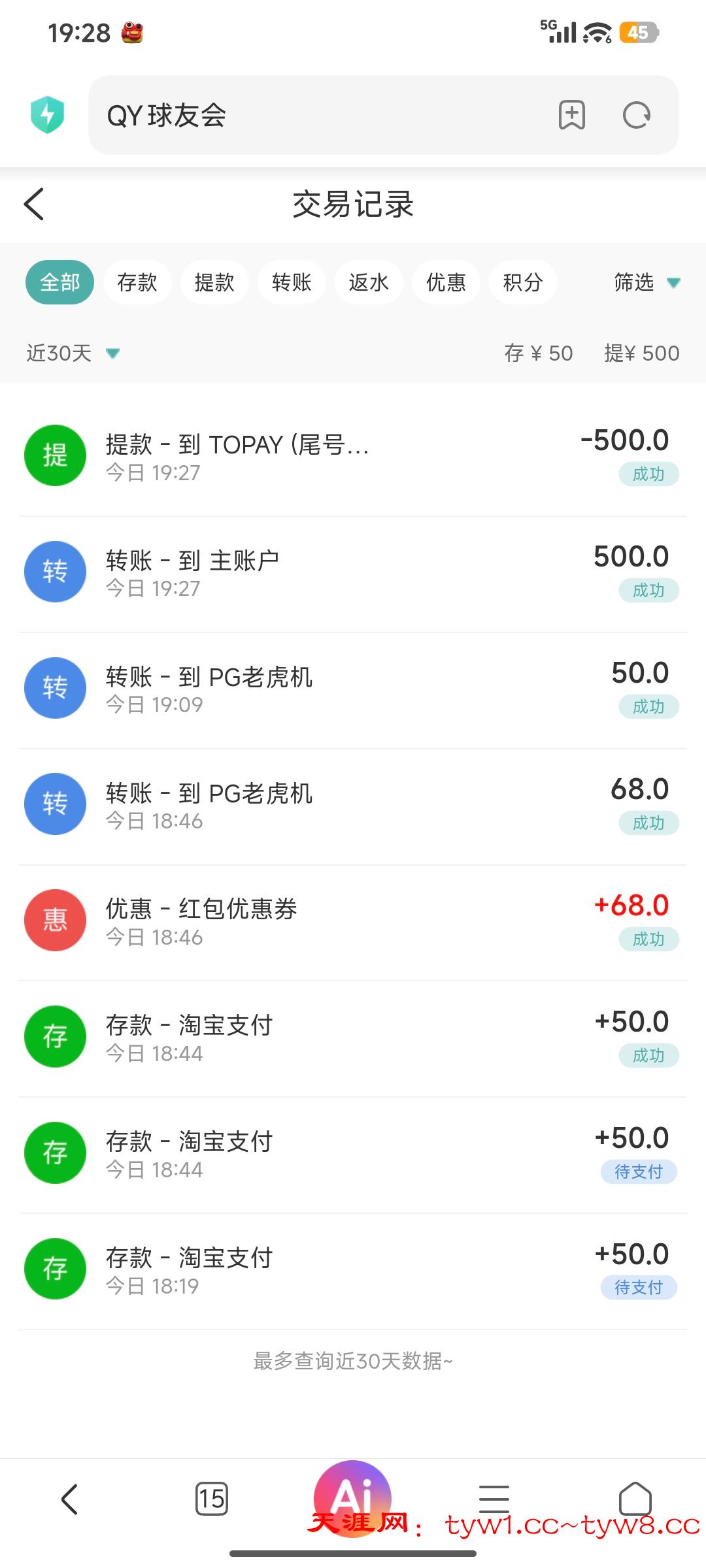Show the 优惠 records
Viewport: 706px width, 1568px height.
[446, 282]
